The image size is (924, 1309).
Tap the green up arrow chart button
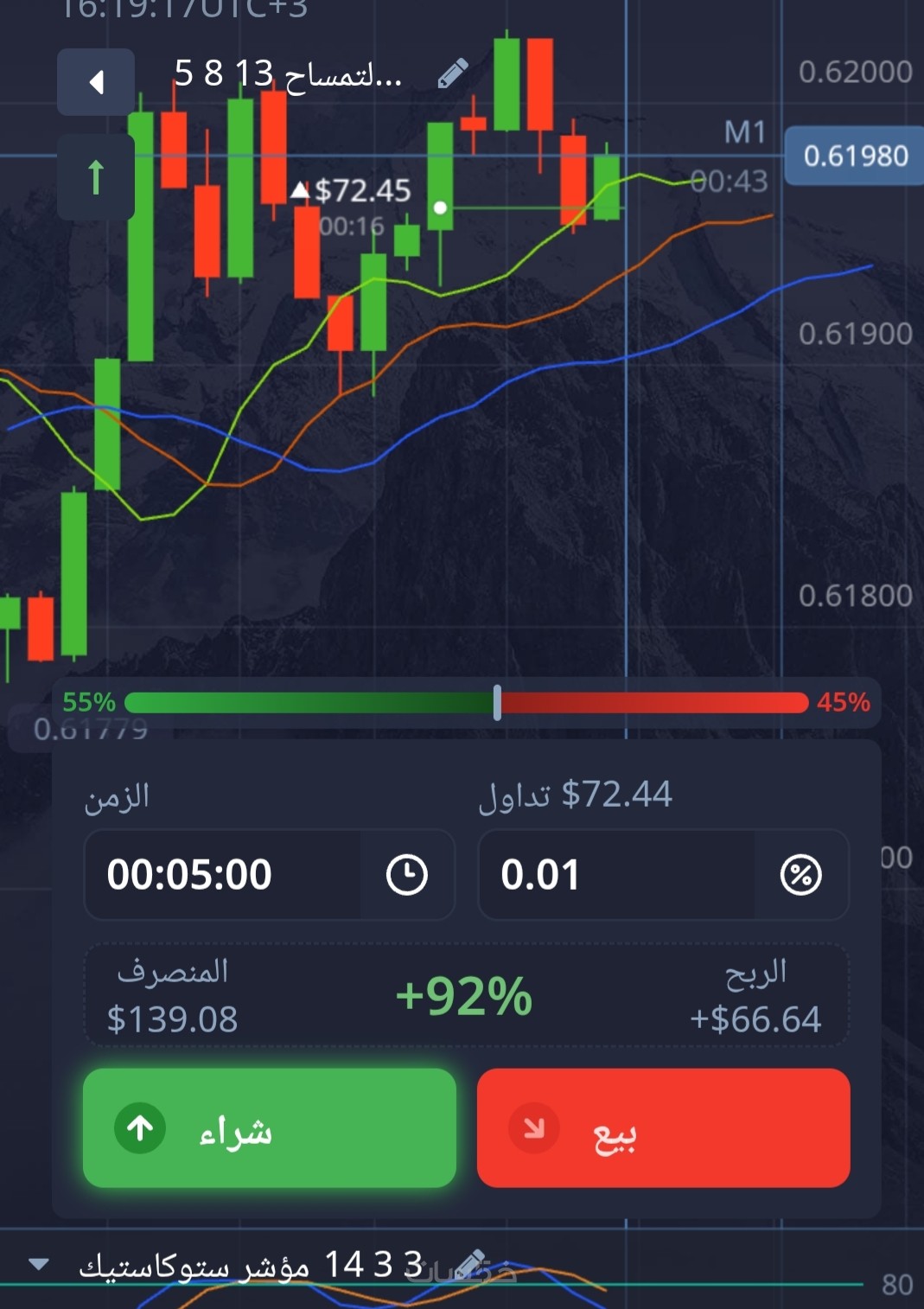[96, 177]
